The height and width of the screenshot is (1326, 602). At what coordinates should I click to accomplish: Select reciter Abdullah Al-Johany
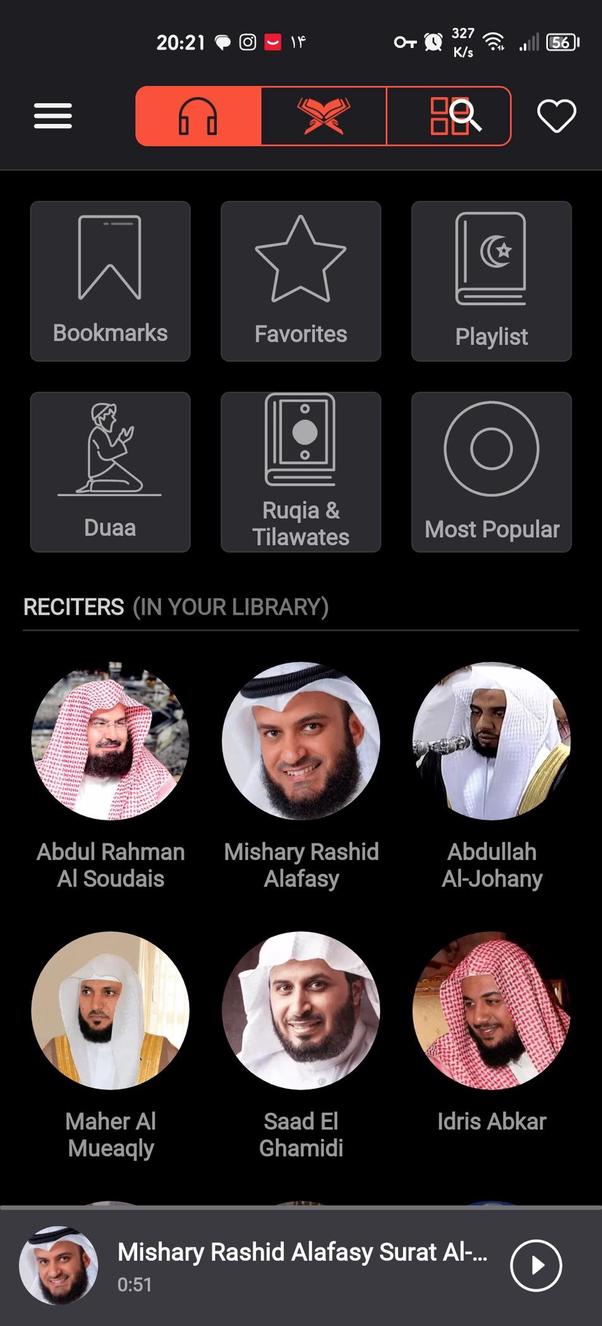coord(491,742)
